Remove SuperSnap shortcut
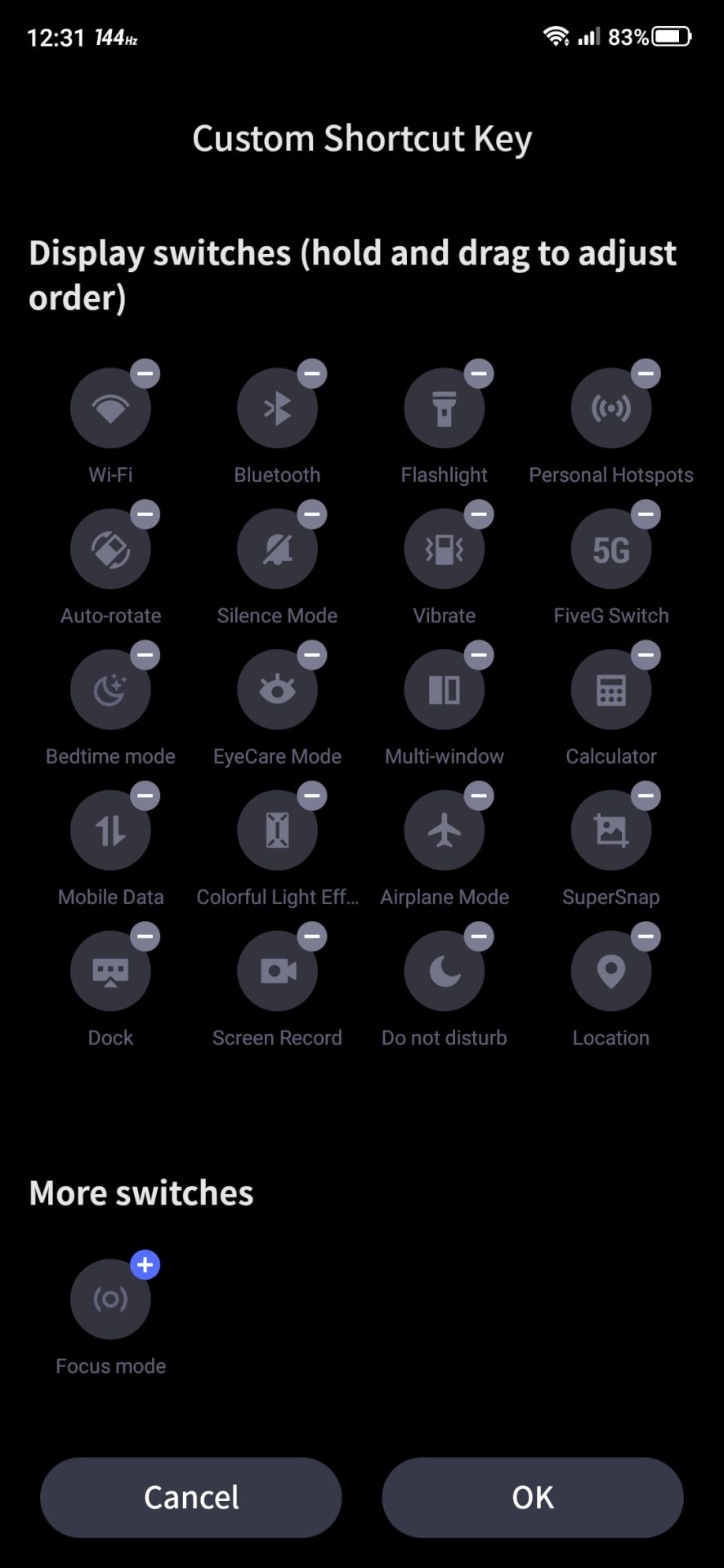 (x=646, y=795)
